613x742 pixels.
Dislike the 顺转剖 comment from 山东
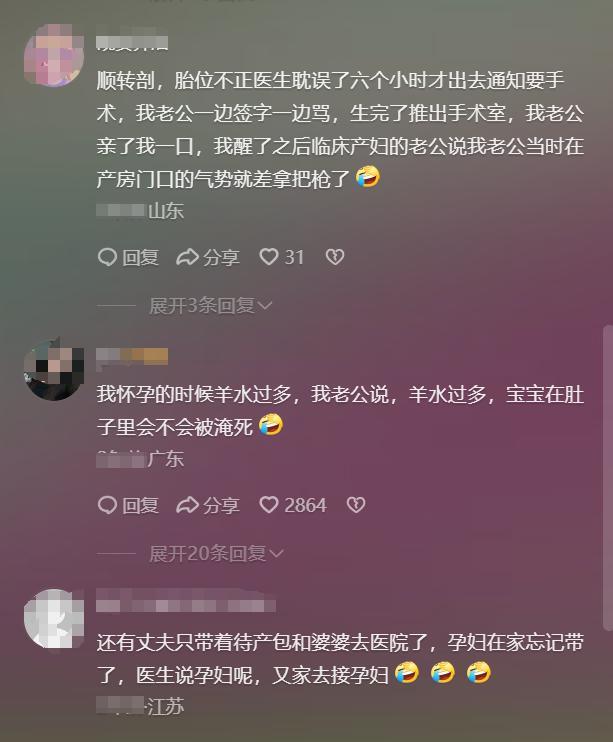pos(335,257)
